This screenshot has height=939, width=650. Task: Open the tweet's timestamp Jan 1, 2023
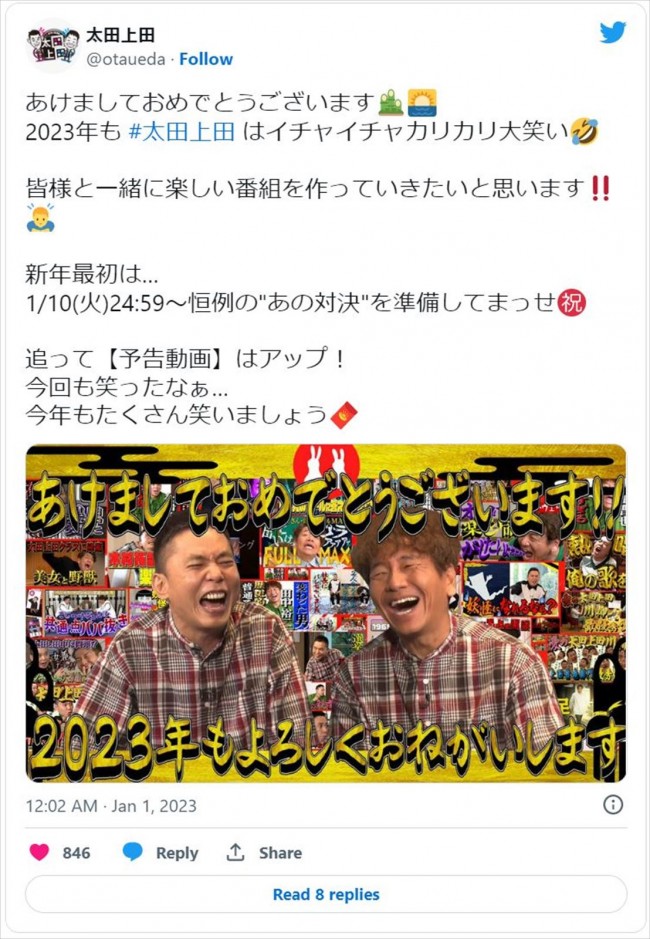[x=111, y=805]
